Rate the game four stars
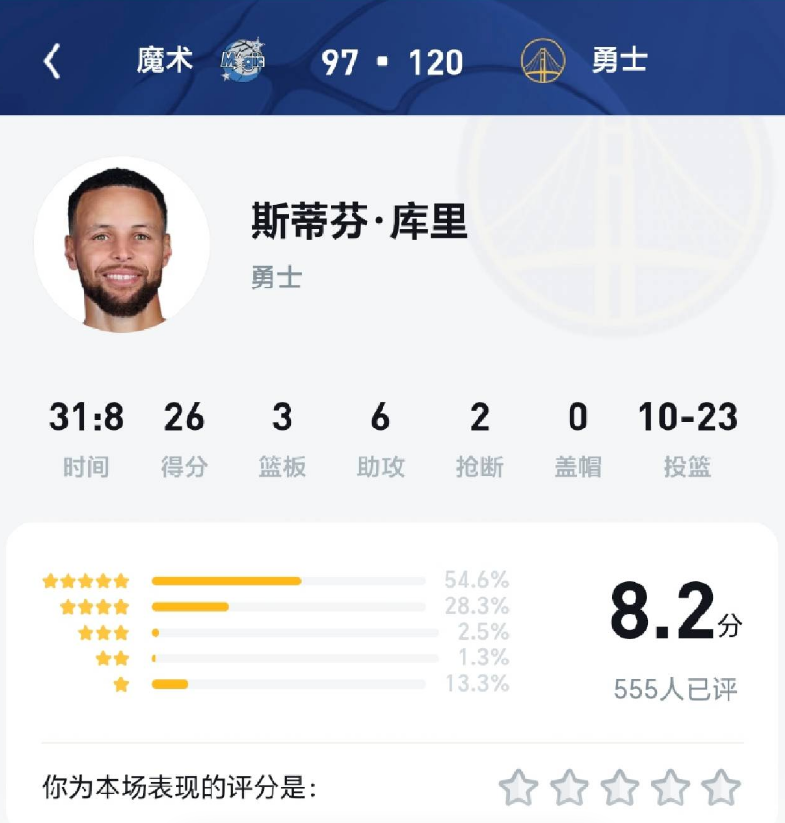The image size is (785, 823). pyautogui.click(x=670, y=788)
